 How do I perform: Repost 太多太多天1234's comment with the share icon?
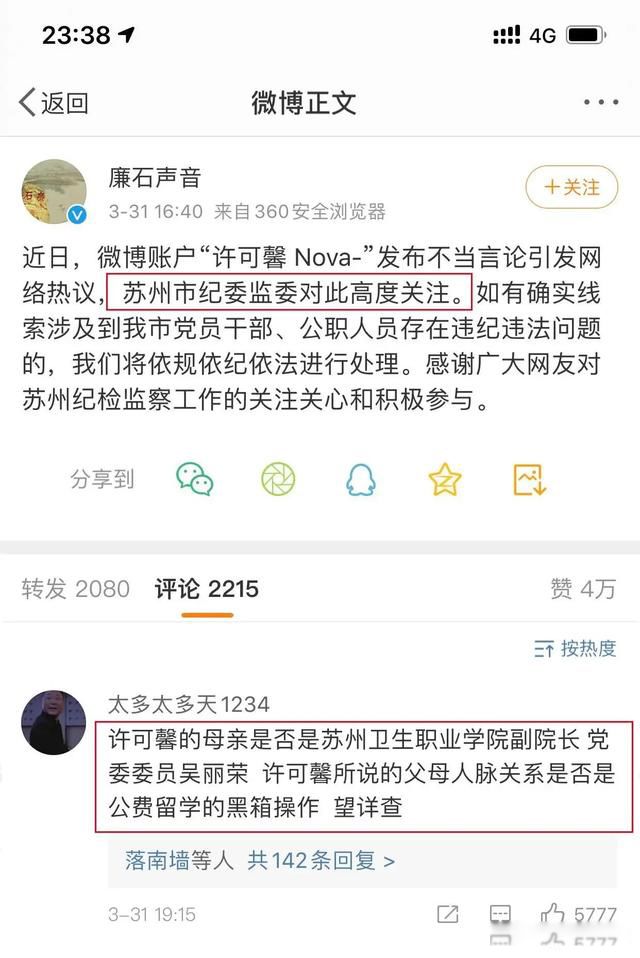point(448,913)
